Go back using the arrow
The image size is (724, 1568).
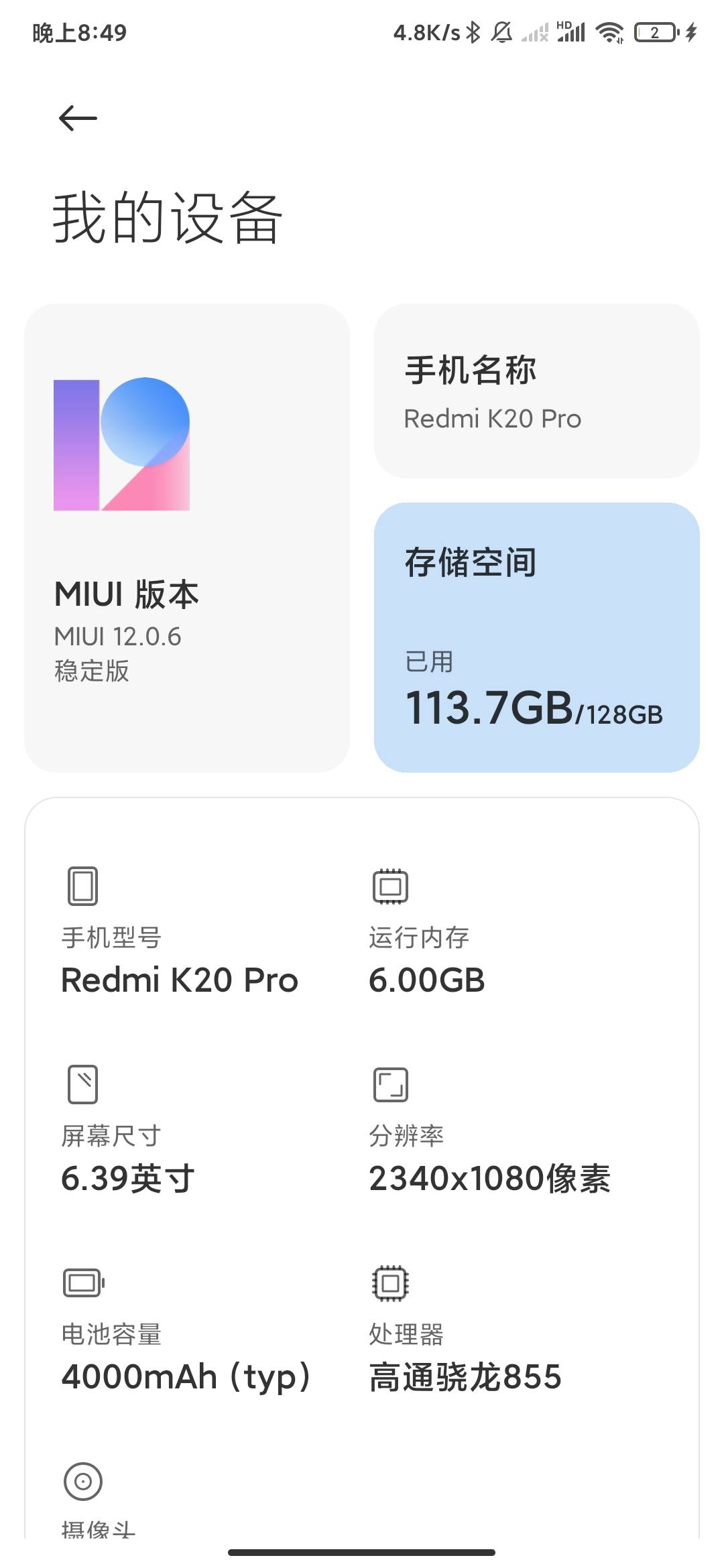(x=78, y=119)
